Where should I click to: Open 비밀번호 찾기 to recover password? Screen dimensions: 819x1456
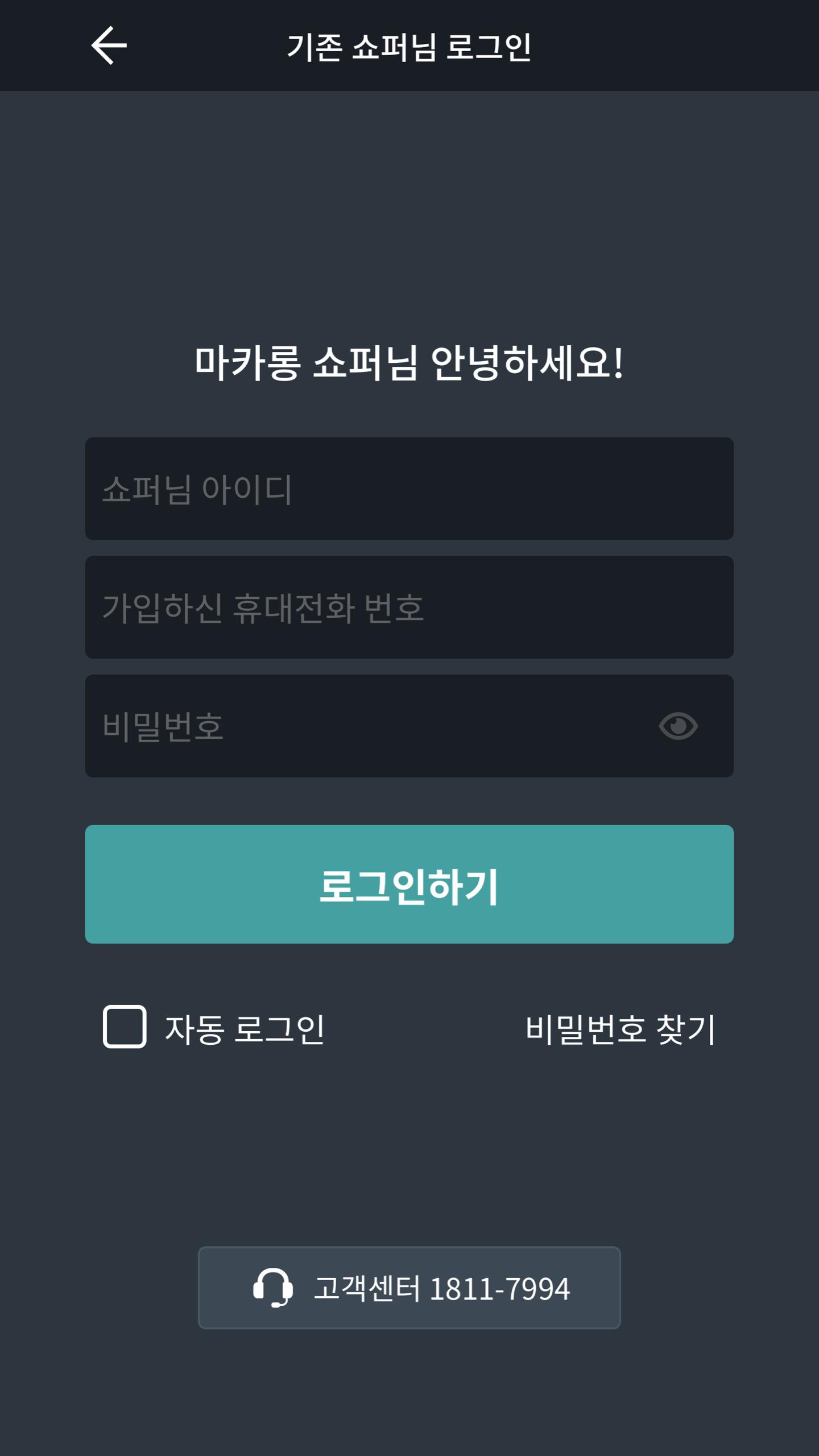621,1028
